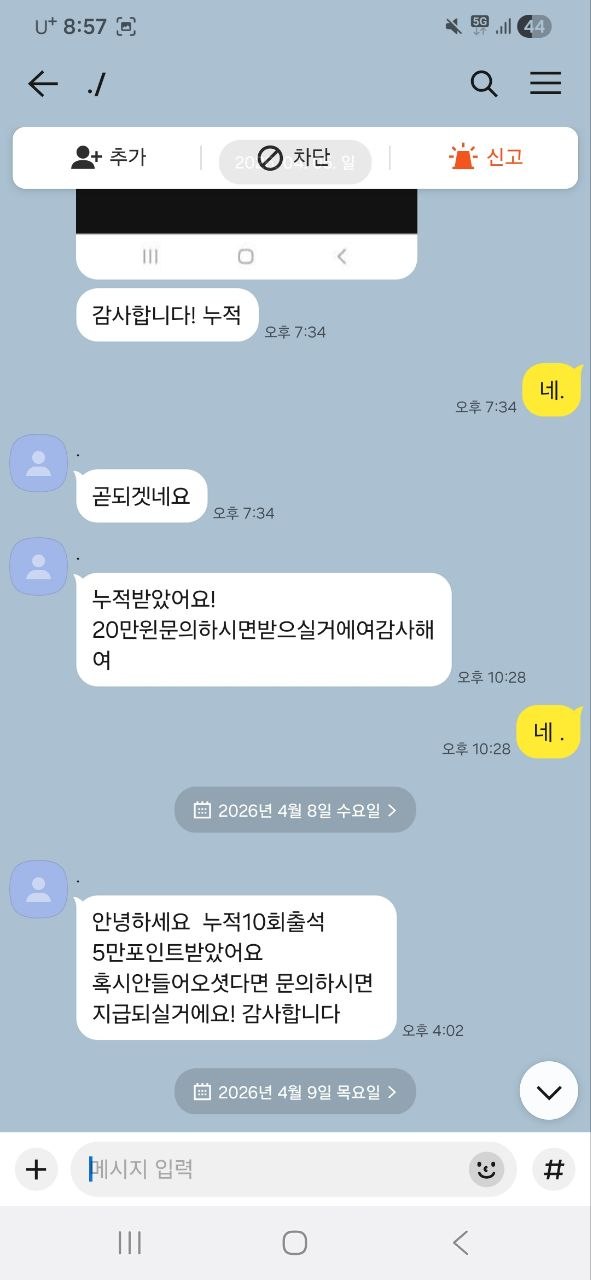Open sender profile next to 곧되겟네요
The image size is (591, 1280).
(39, 463)
